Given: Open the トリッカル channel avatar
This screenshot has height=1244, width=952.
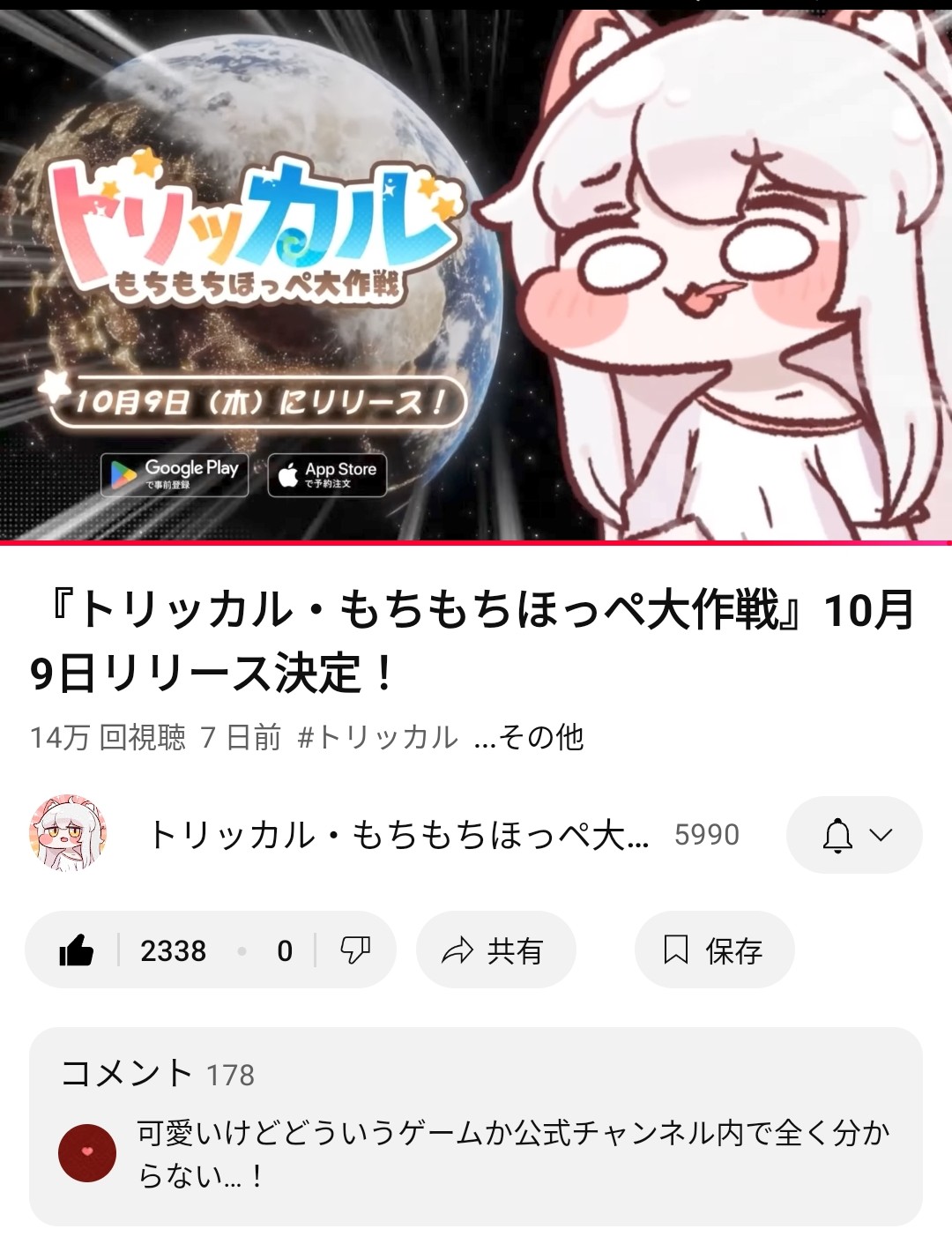Looking at the screenshot, I should (69, 833).
